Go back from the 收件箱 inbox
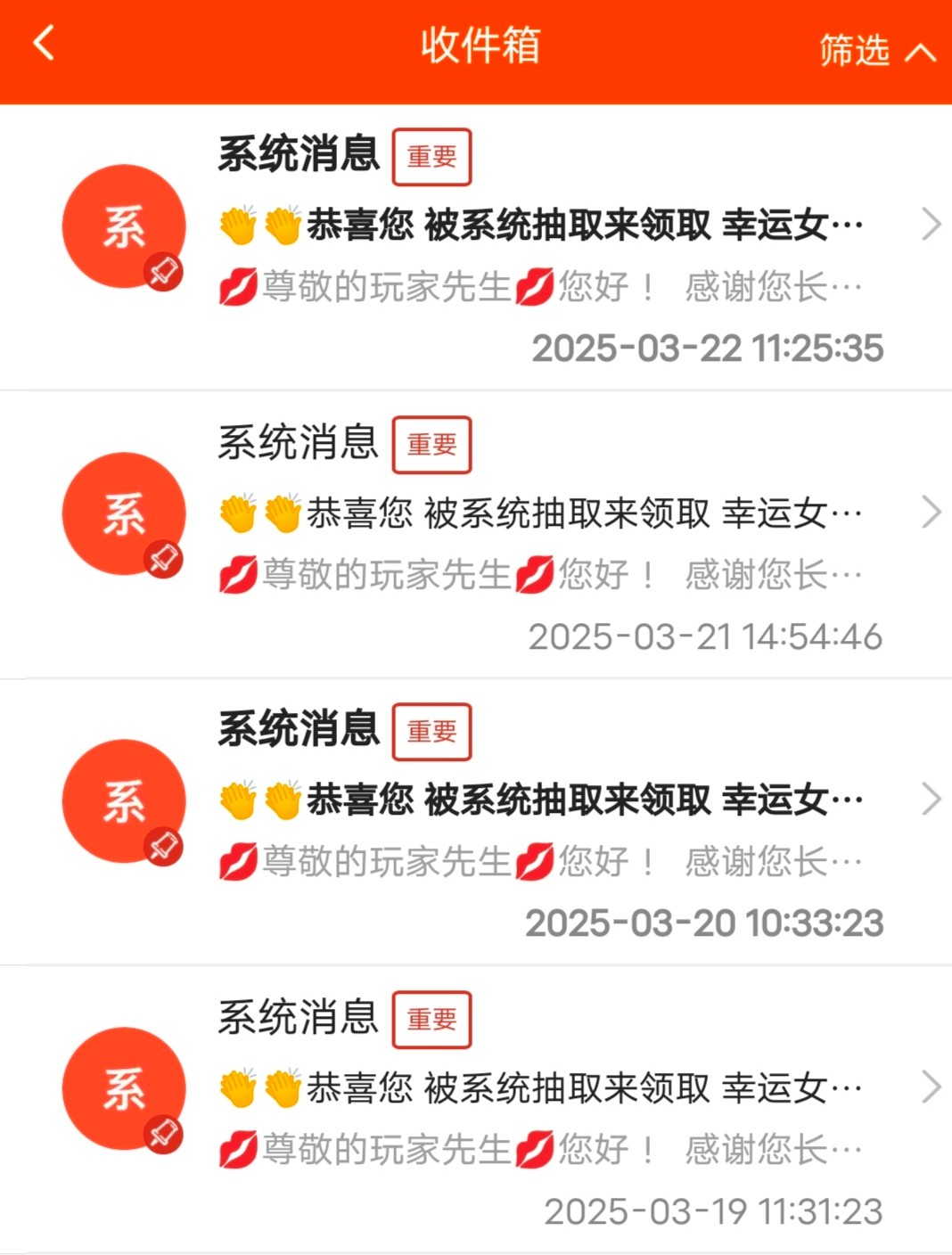The width and height of the screenshot is (952, 1255). pos(44,44)
